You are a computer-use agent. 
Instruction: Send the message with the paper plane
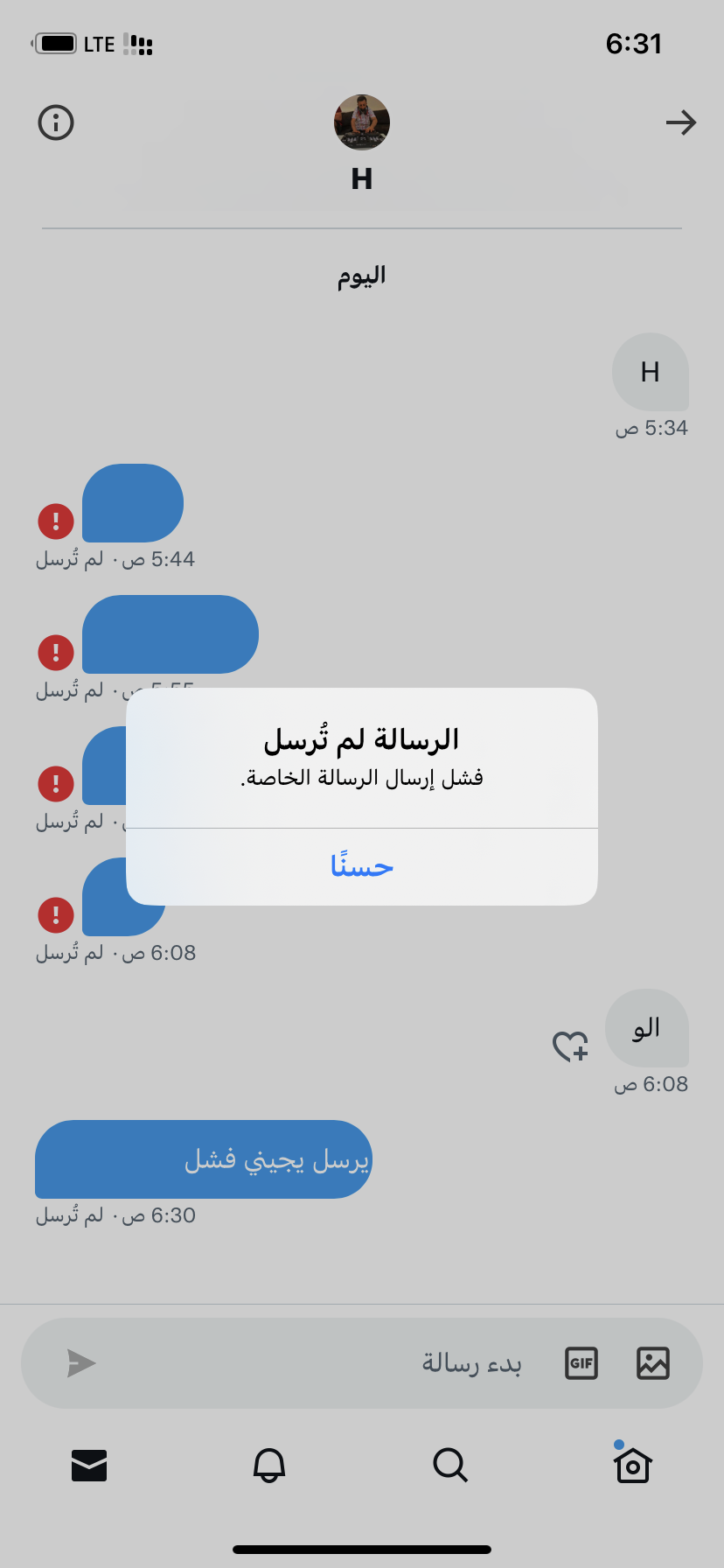coord(81,1363)
